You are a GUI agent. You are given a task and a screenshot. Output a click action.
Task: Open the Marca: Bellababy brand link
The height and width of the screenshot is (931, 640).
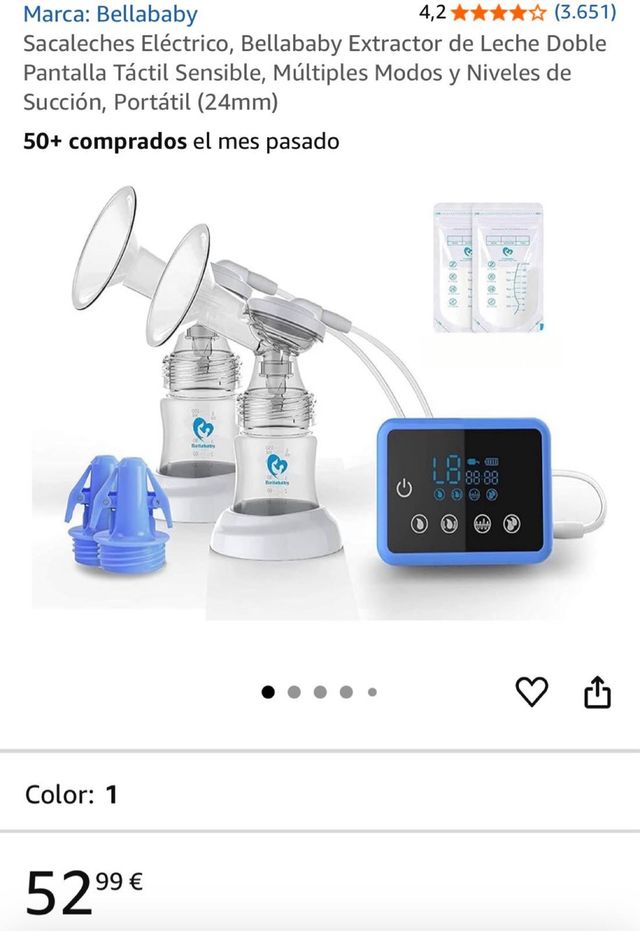pos(110,14)
